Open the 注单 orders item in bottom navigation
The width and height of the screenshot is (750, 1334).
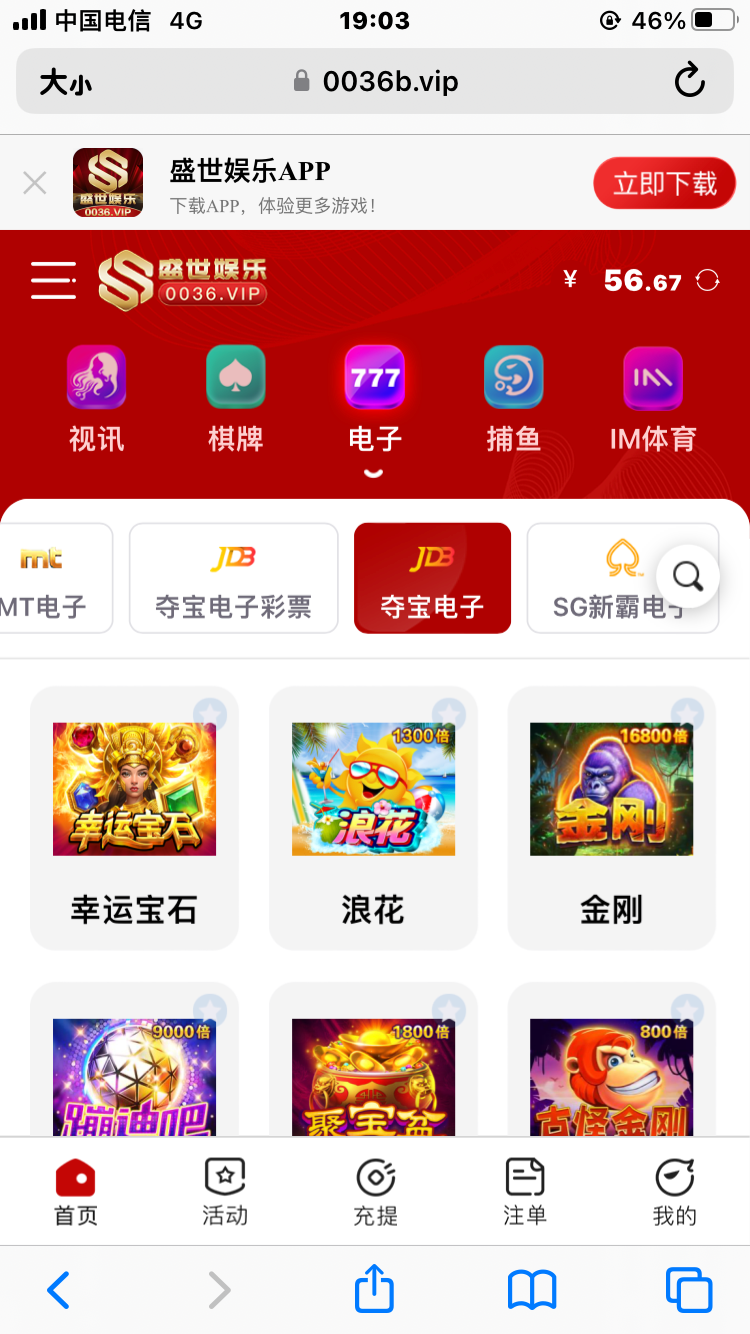pos(525,1190)
